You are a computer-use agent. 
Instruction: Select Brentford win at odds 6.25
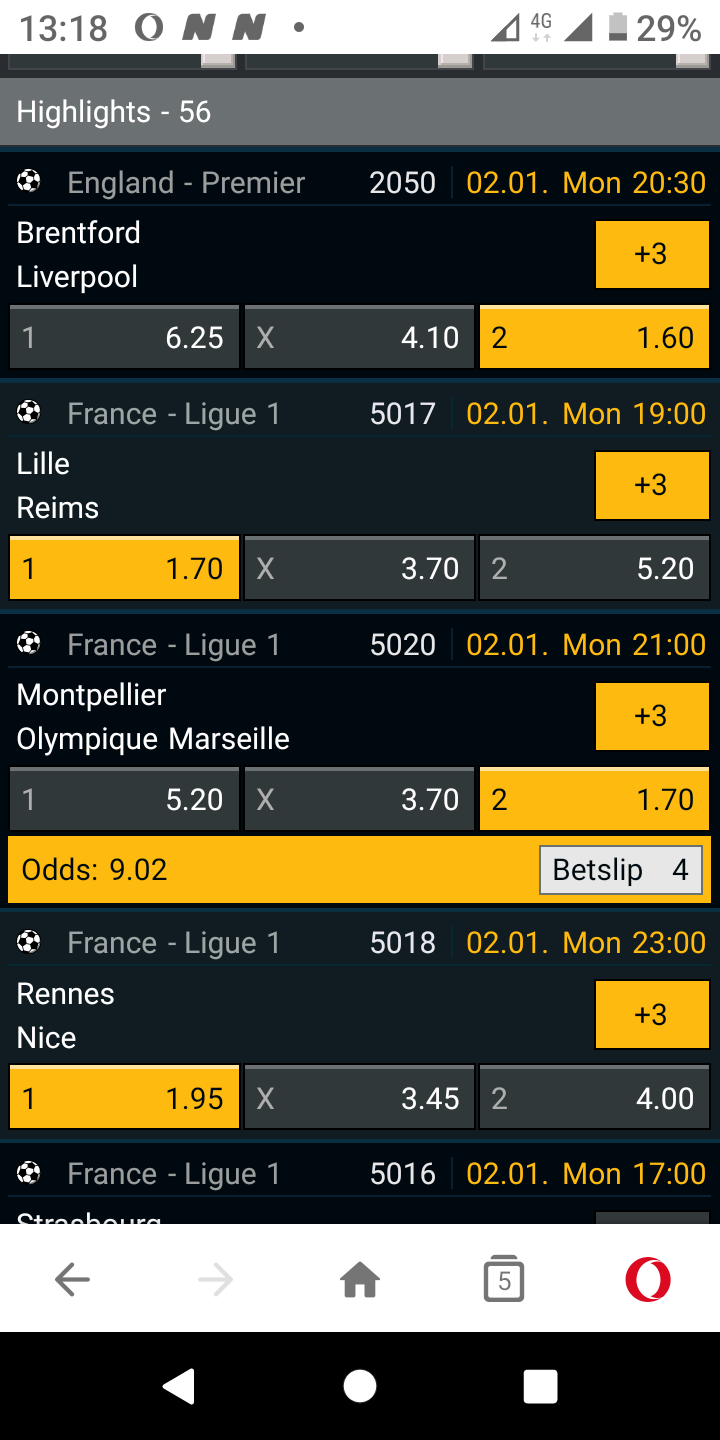pos(124,338)
